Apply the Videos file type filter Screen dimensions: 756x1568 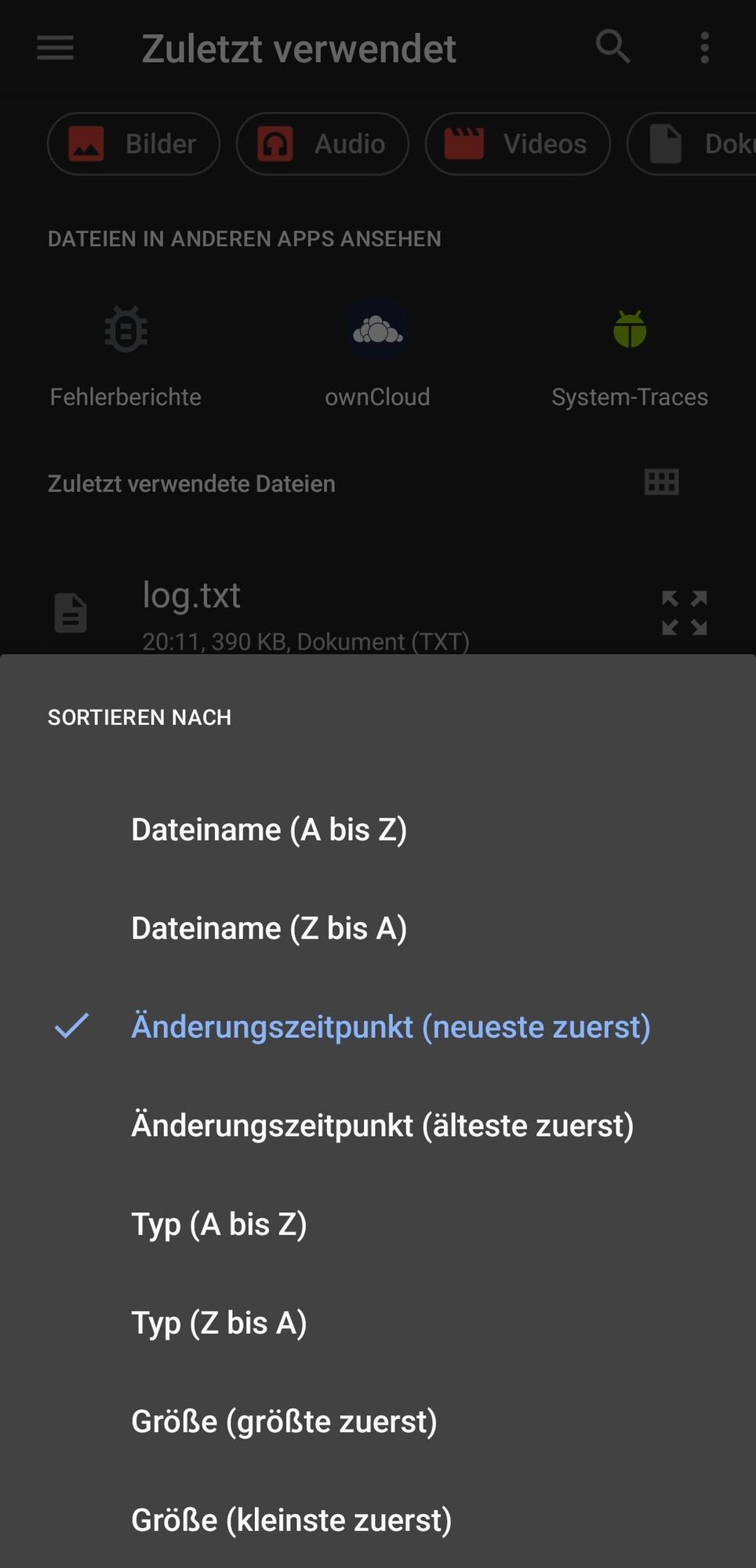pyautogui.click(x=517, y=143)
